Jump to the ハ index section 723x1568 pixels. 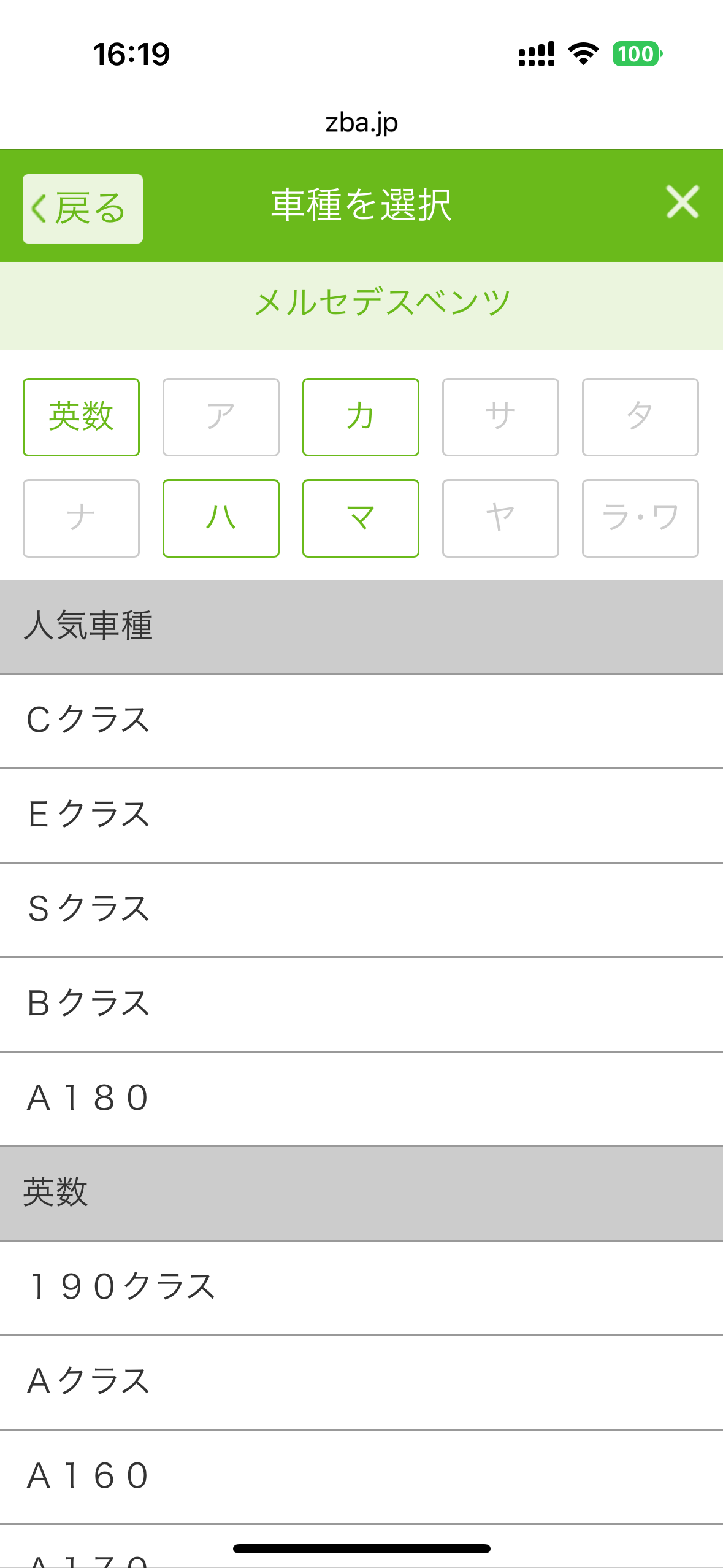coord(221,518)
